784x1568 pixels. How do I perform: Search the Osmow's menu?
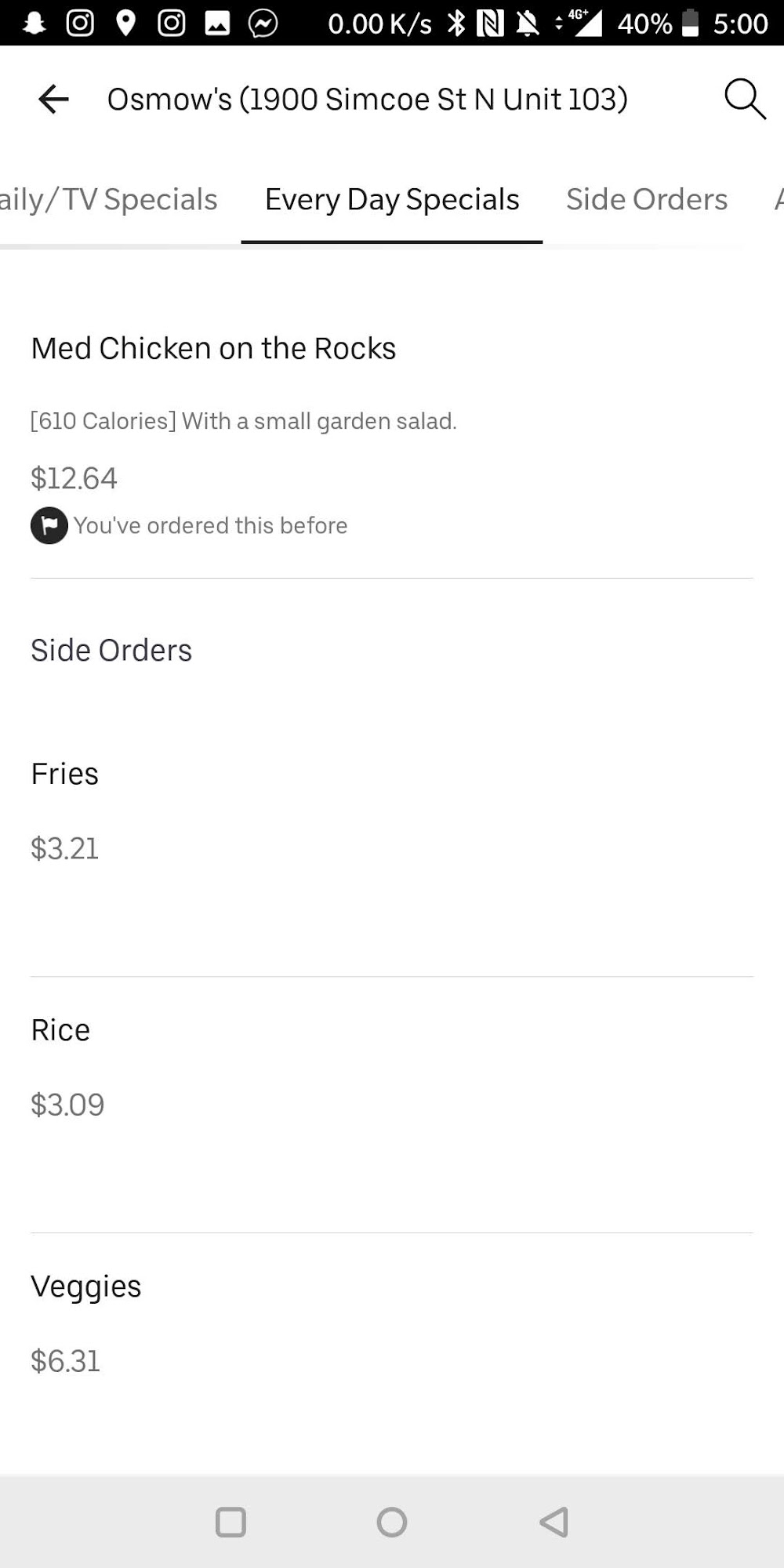744,100
